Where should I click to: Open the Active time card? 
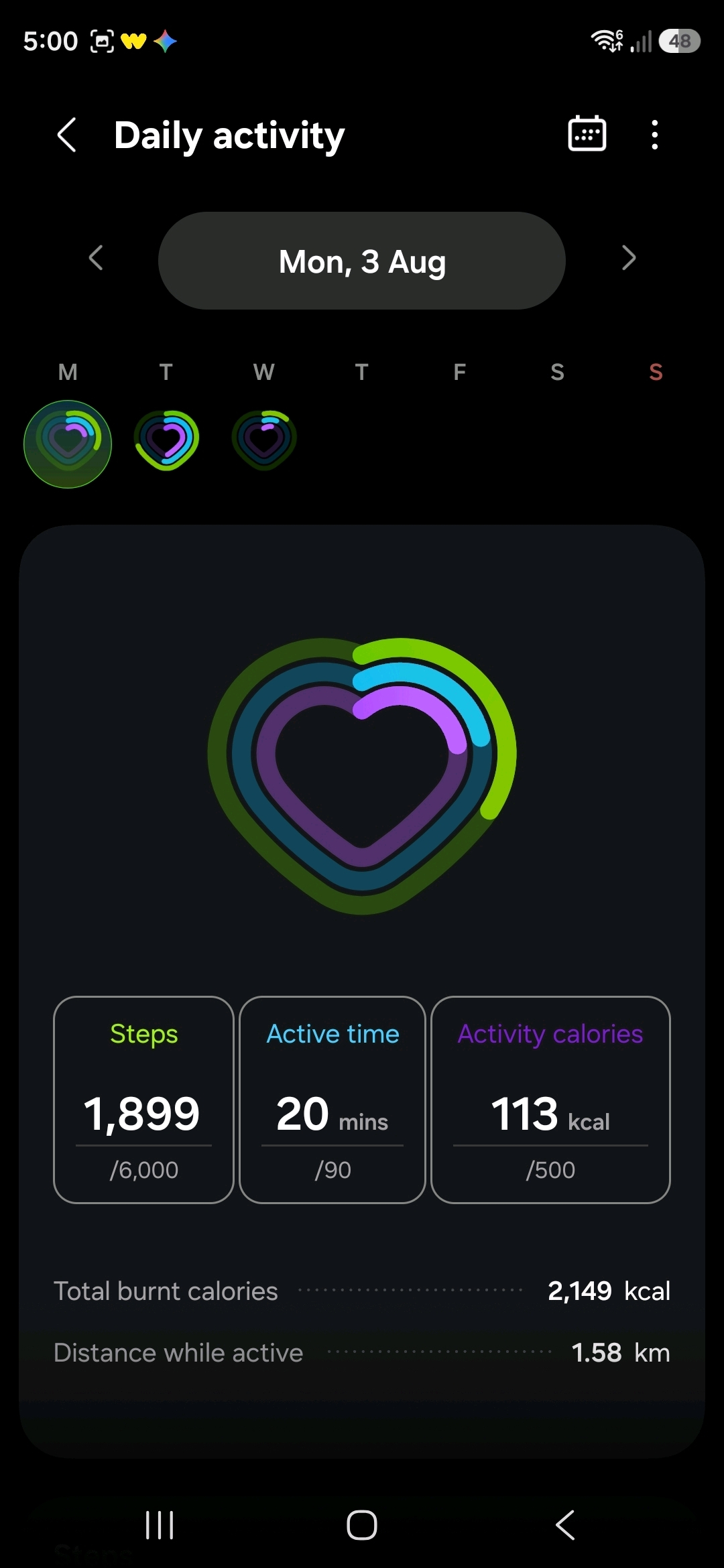[333, 1100]
